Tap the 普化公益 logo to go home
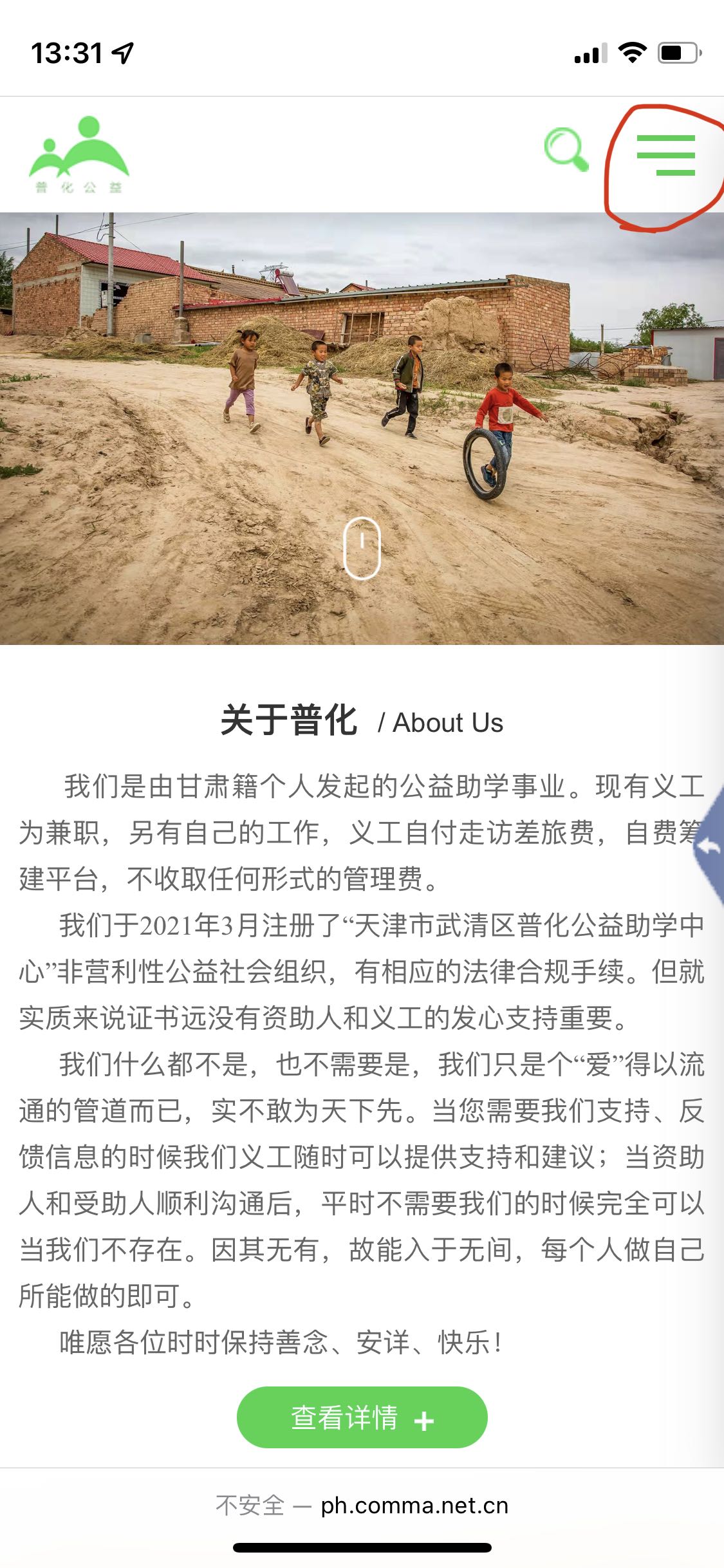Viewport: 724px width, 1568px height. 79,155
